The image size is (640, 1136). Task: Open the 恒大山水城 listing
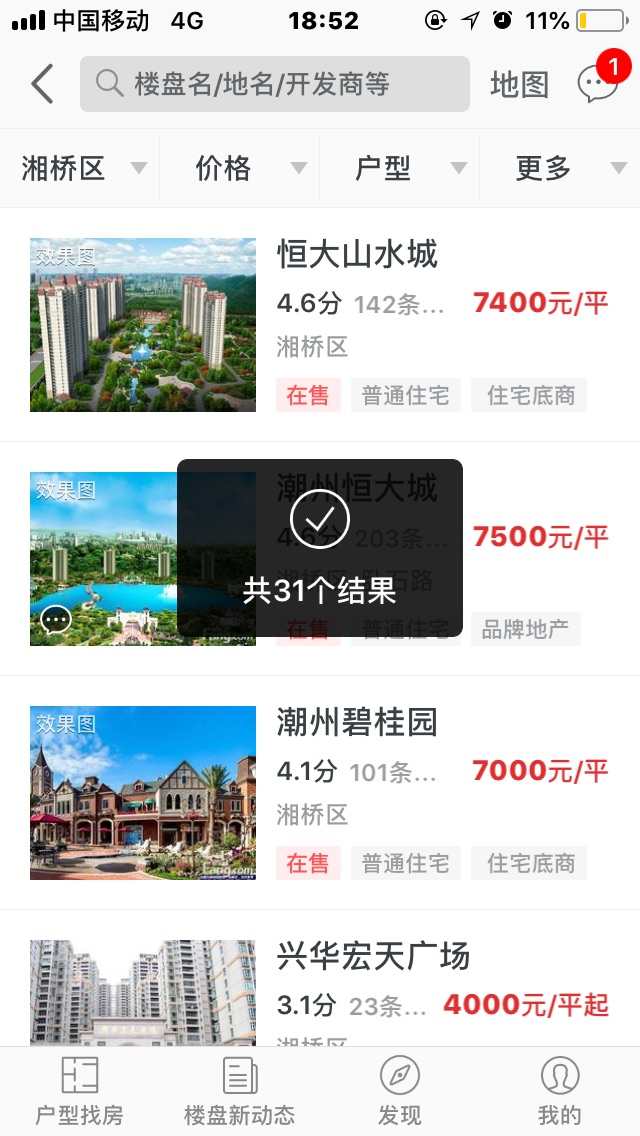click(x=357, y=255)
